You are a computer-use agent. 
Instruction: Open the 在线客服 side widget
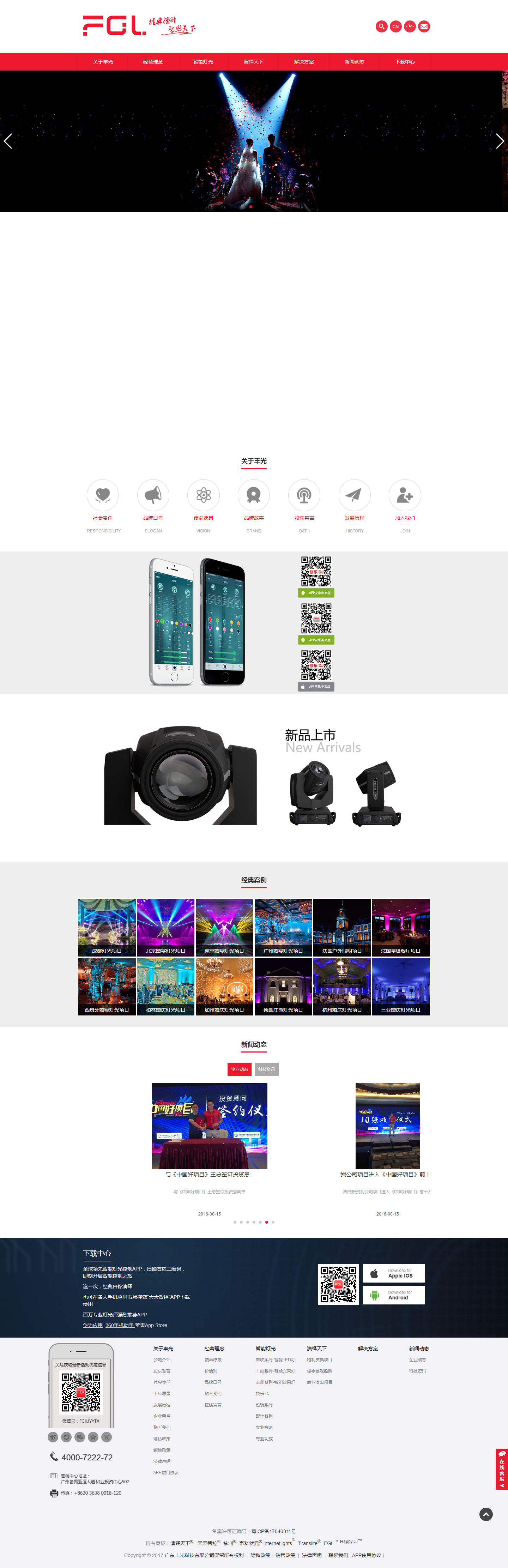(501, 1469)
